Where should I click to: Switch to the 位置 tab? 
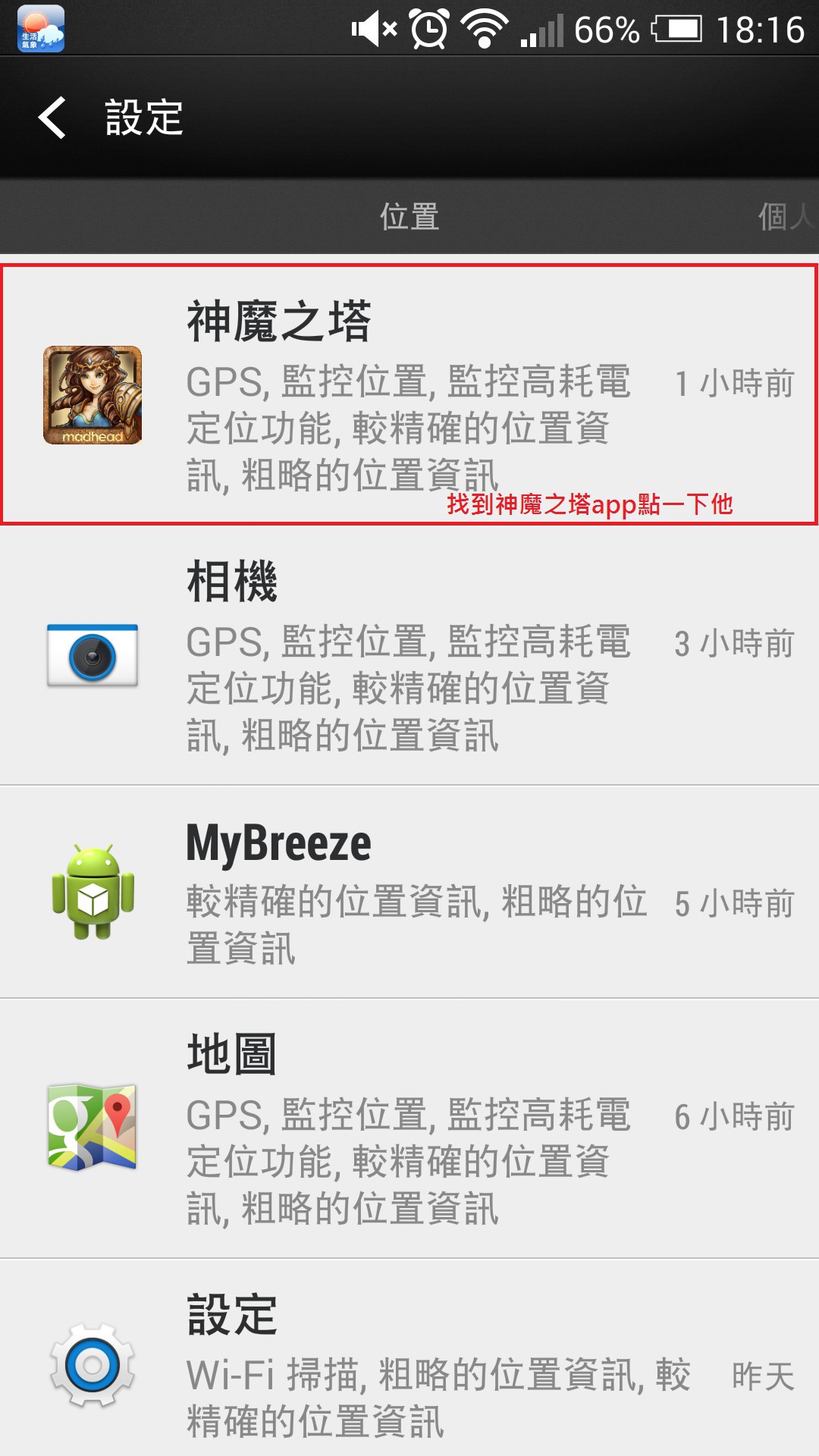coord(409,217)
